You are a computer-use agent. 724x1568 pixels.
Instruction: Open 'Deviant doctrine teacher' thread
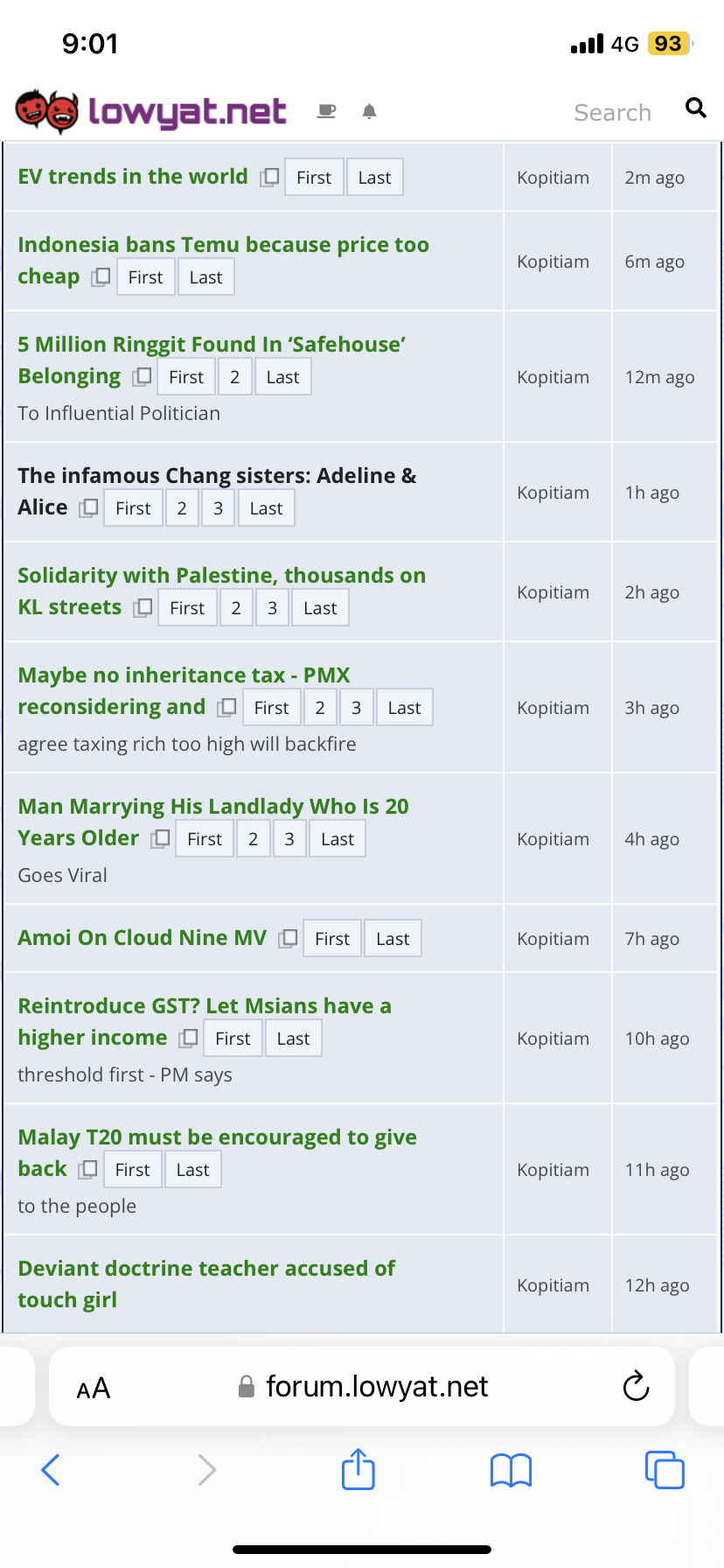[x=206, y=1284]
